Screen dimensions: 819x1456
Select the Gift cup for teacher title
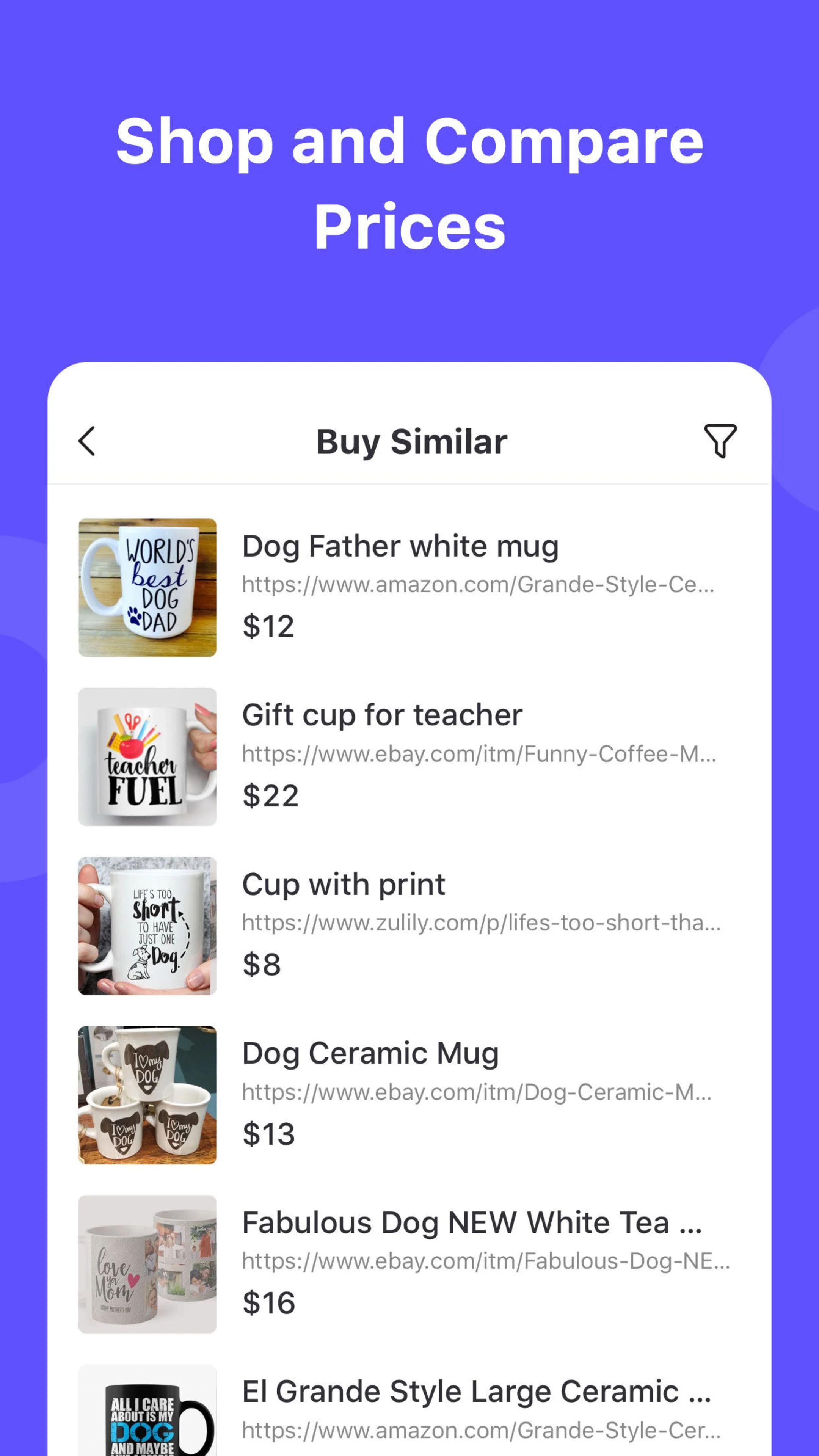coord(381,715)
